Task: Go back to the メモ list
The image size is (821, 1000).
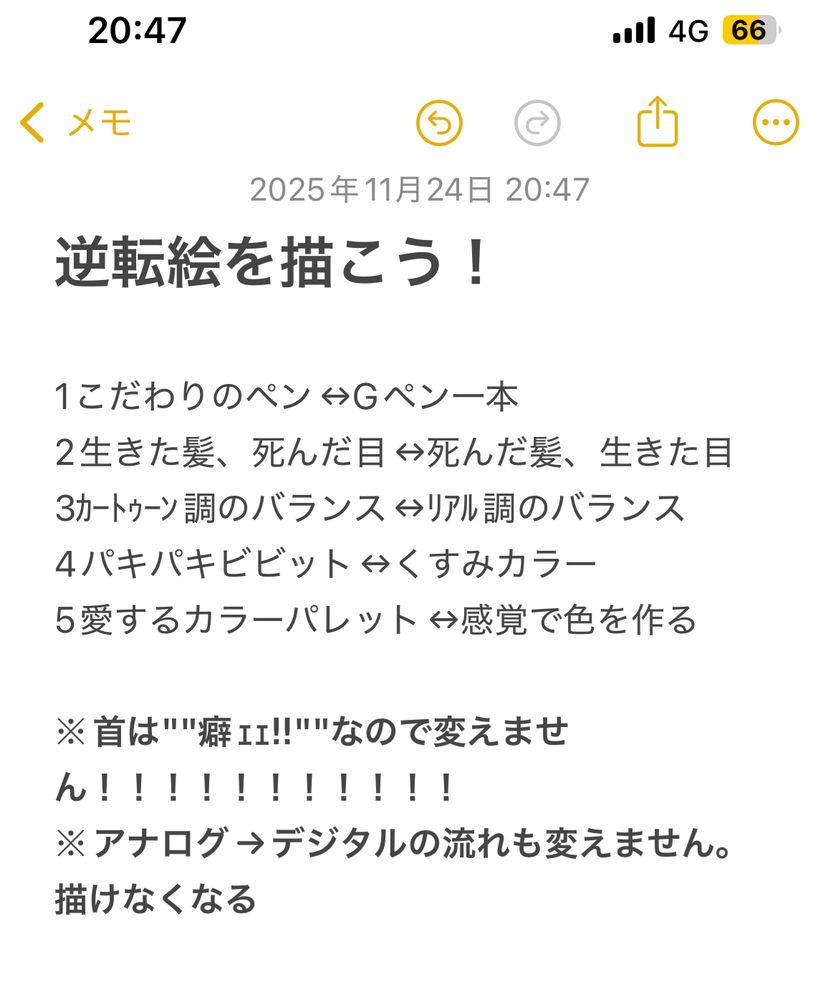Action: pos(76,122)
